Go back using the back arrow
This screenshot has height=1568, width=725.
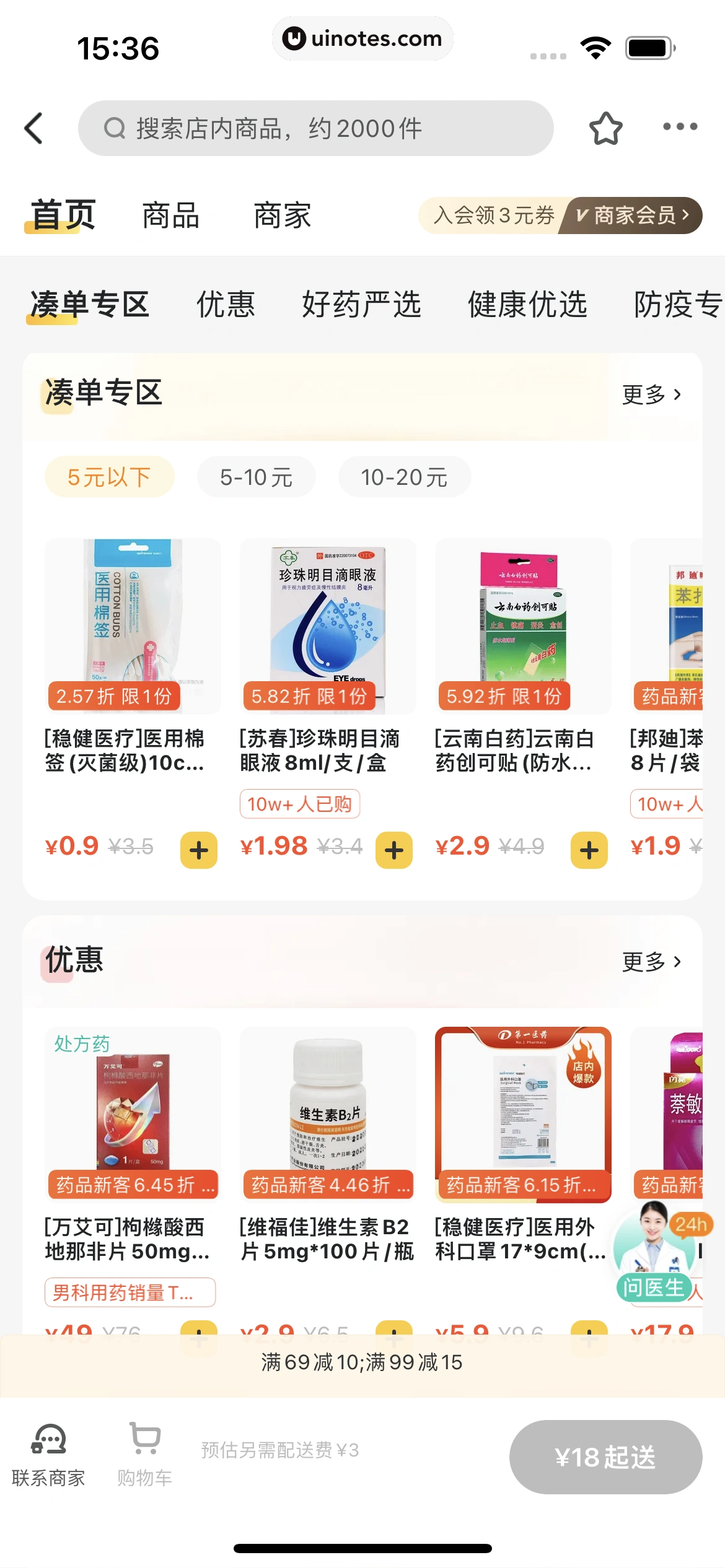pyautogui.click(x=34, y=128)
